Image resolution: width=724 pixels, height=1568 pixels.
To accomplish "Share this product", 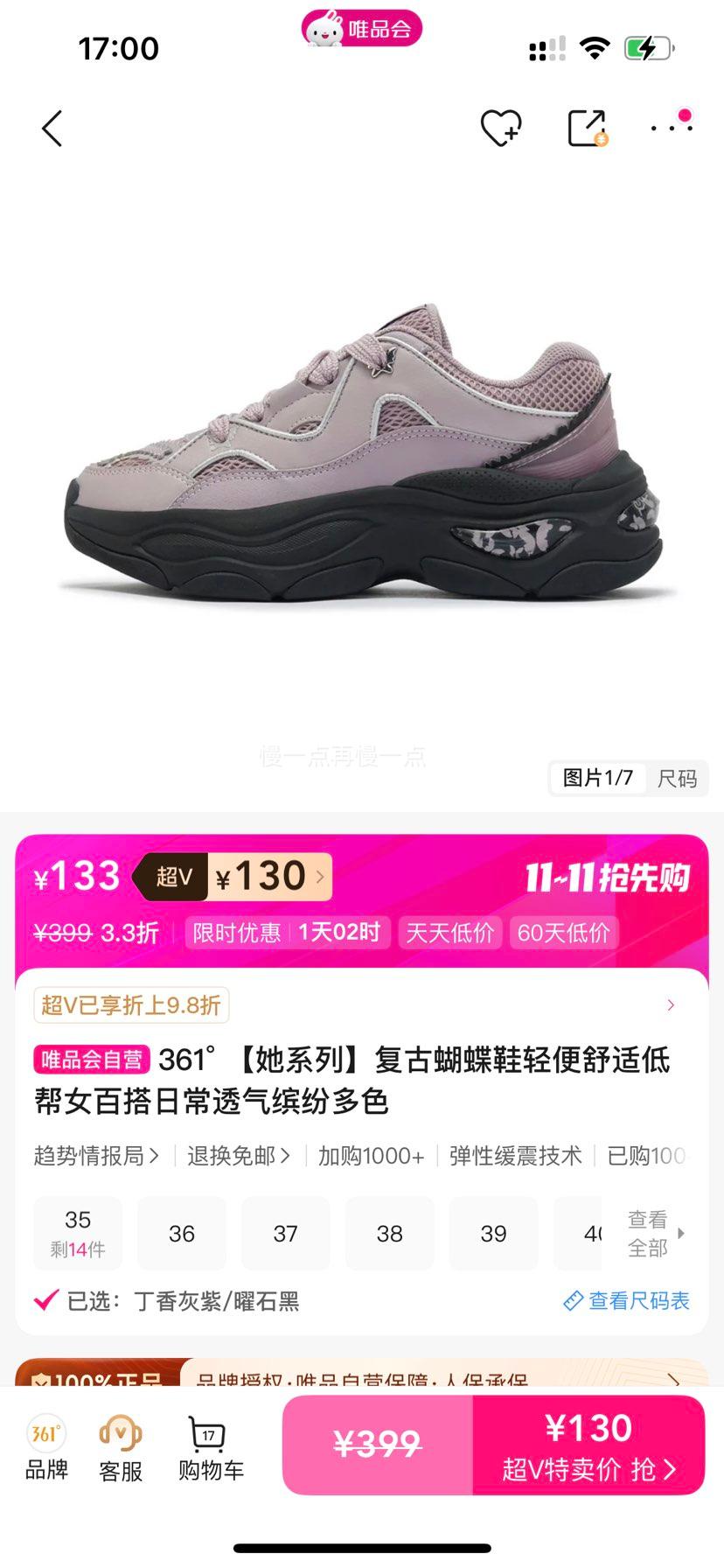I will (x=587, y=129).
